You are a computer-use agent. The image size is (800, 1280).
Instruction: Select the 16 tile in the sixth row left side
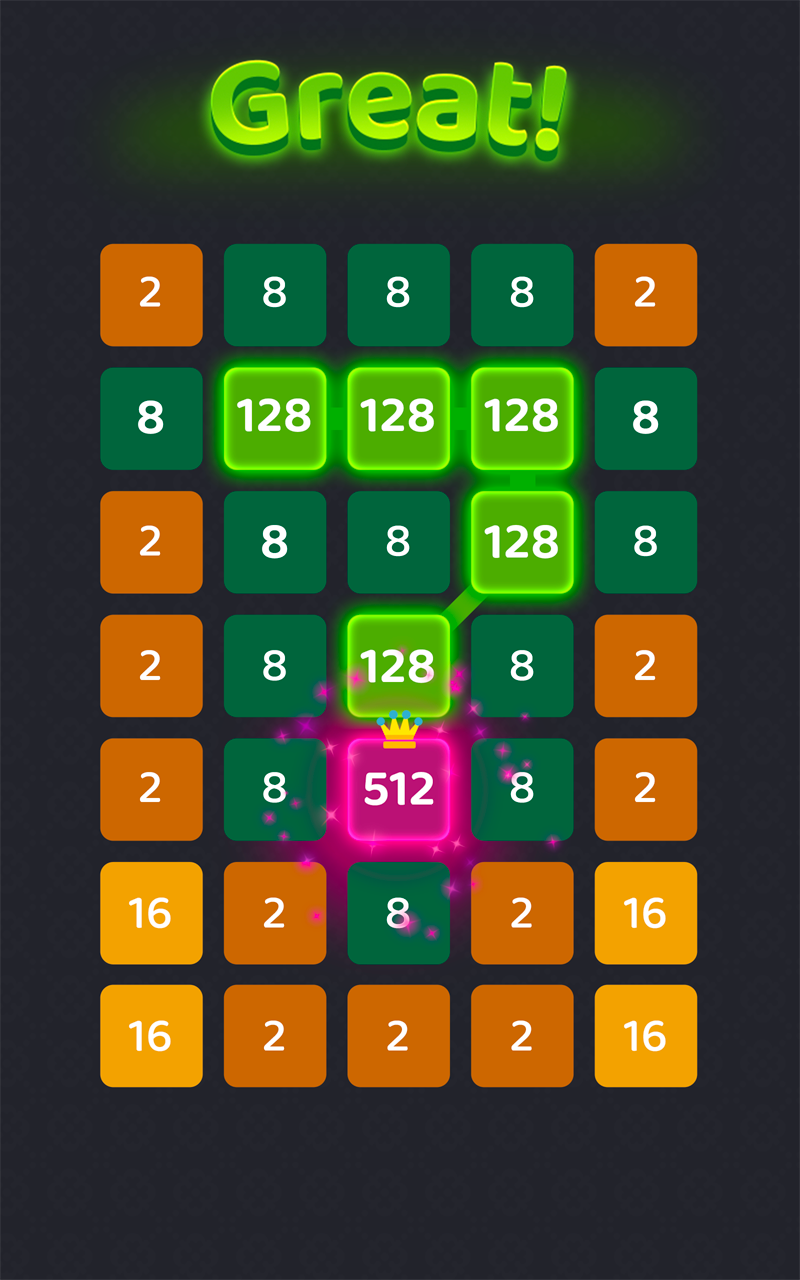point(151,913)
